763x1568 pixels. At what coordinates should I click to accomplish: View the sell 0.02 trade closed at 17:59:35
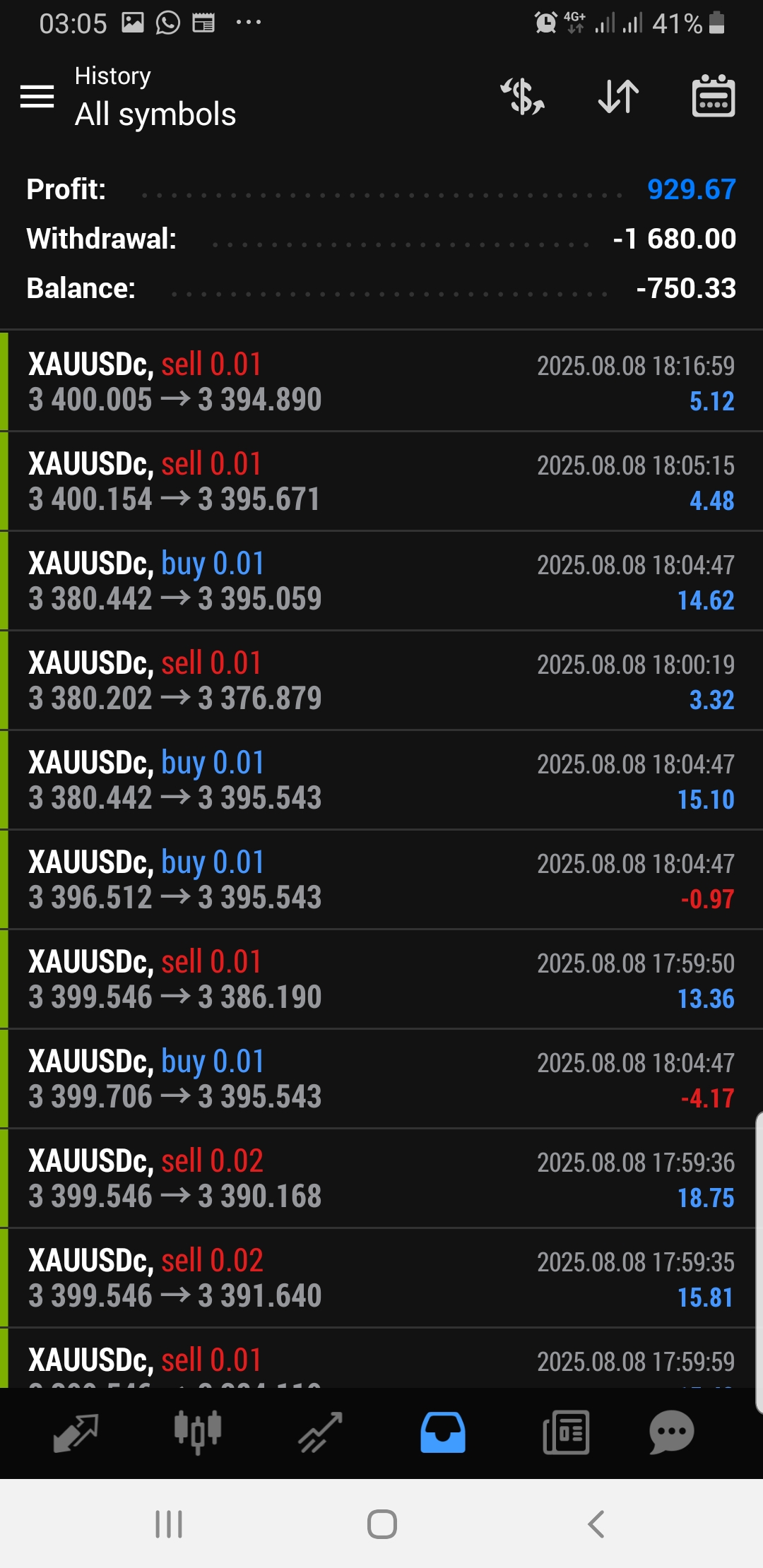pyautogui.click(x=381, y=1278)
